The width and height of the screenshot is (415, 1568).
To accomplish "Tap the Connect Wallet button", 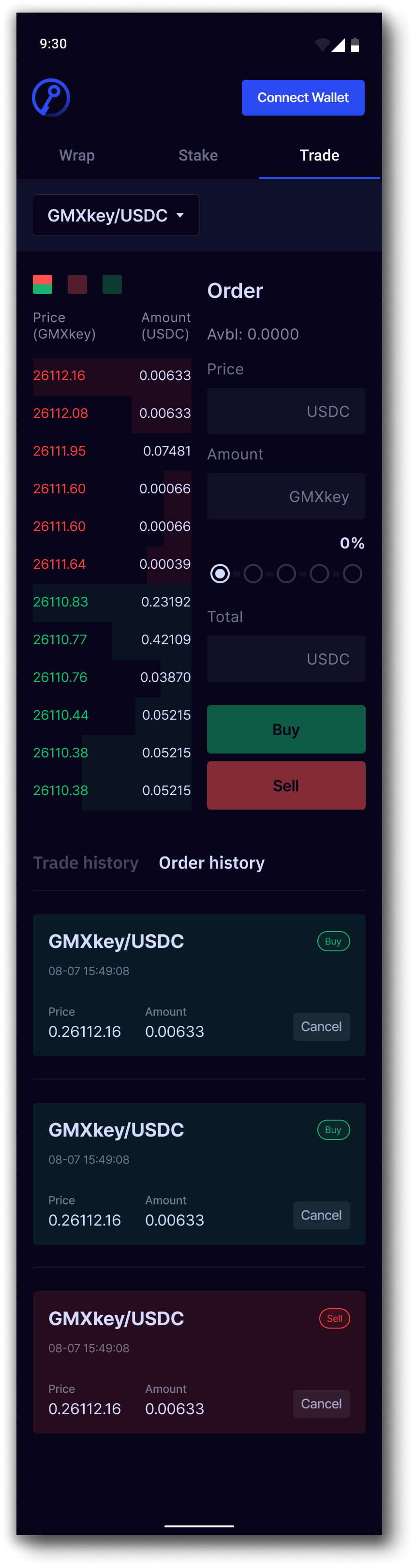I will point(302,97).
